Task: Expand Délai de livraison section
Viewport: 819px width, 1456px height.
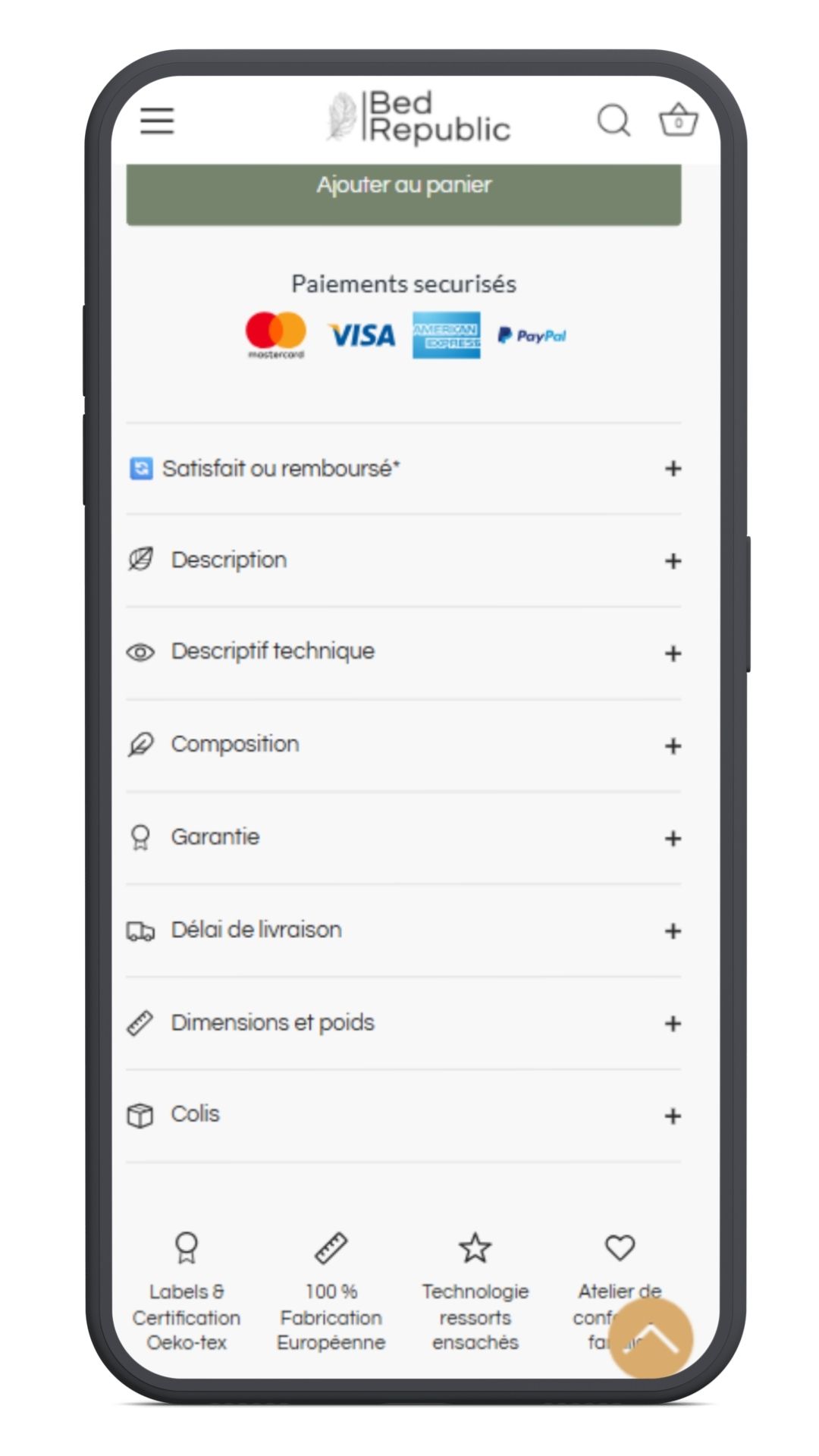Action: [403, 930]
